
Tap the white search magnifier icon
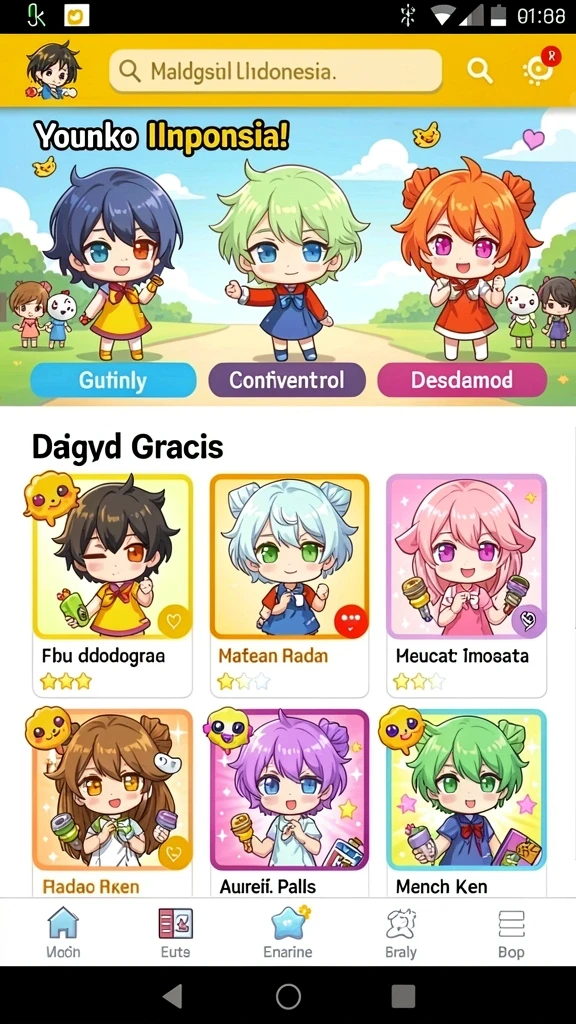coord(480,71)
